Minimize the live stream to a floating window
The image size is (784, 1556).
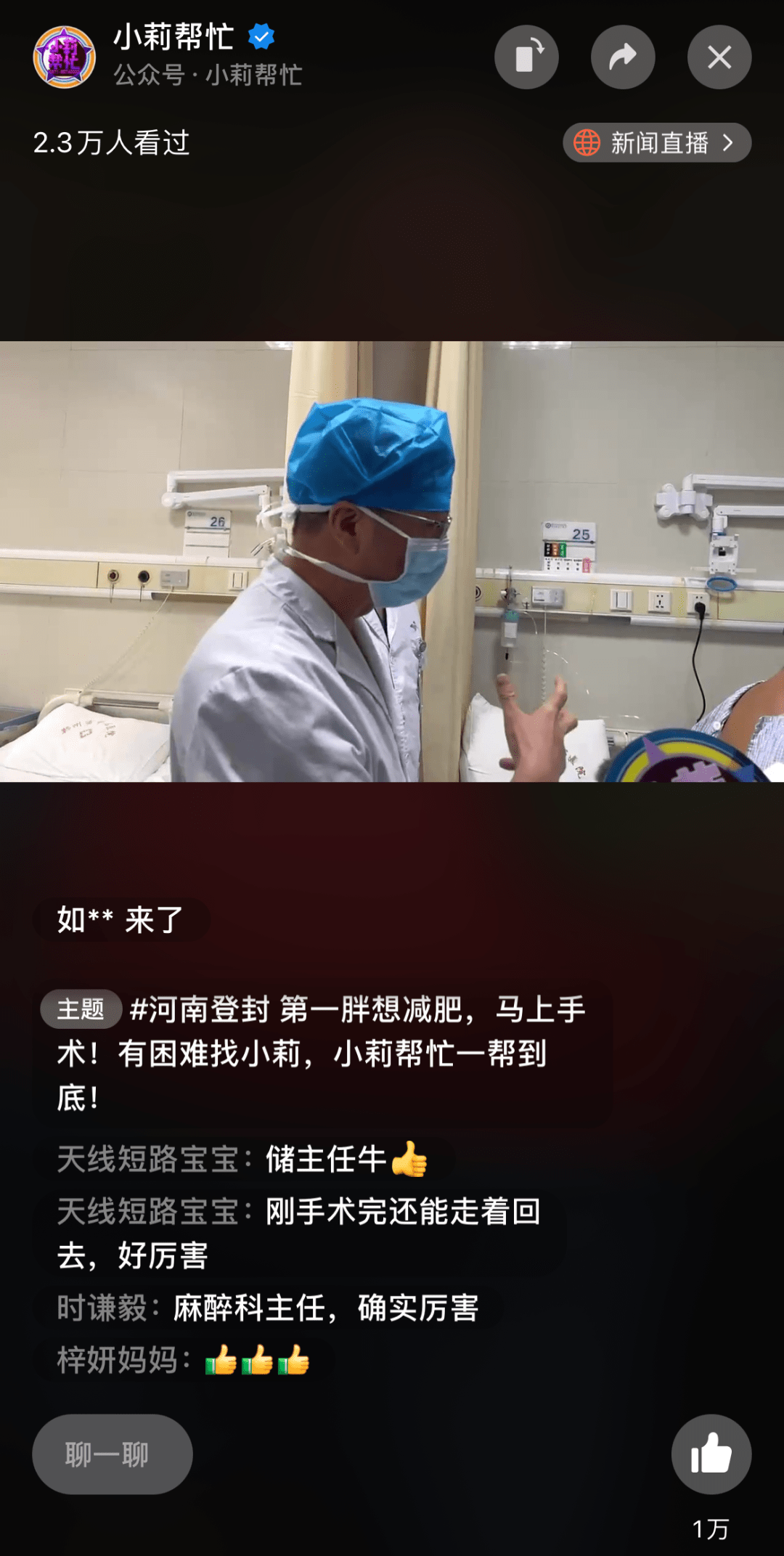[526, 57]
